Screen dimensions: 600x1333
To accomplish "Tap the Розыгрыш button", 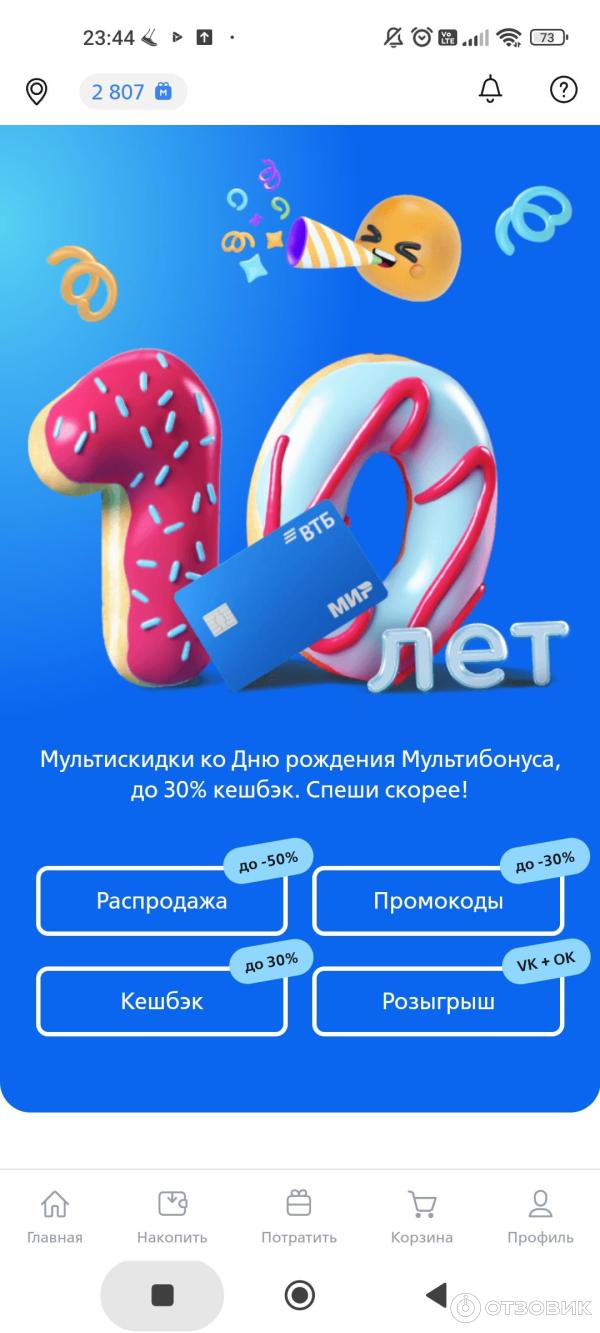I will click(438, 1001).
